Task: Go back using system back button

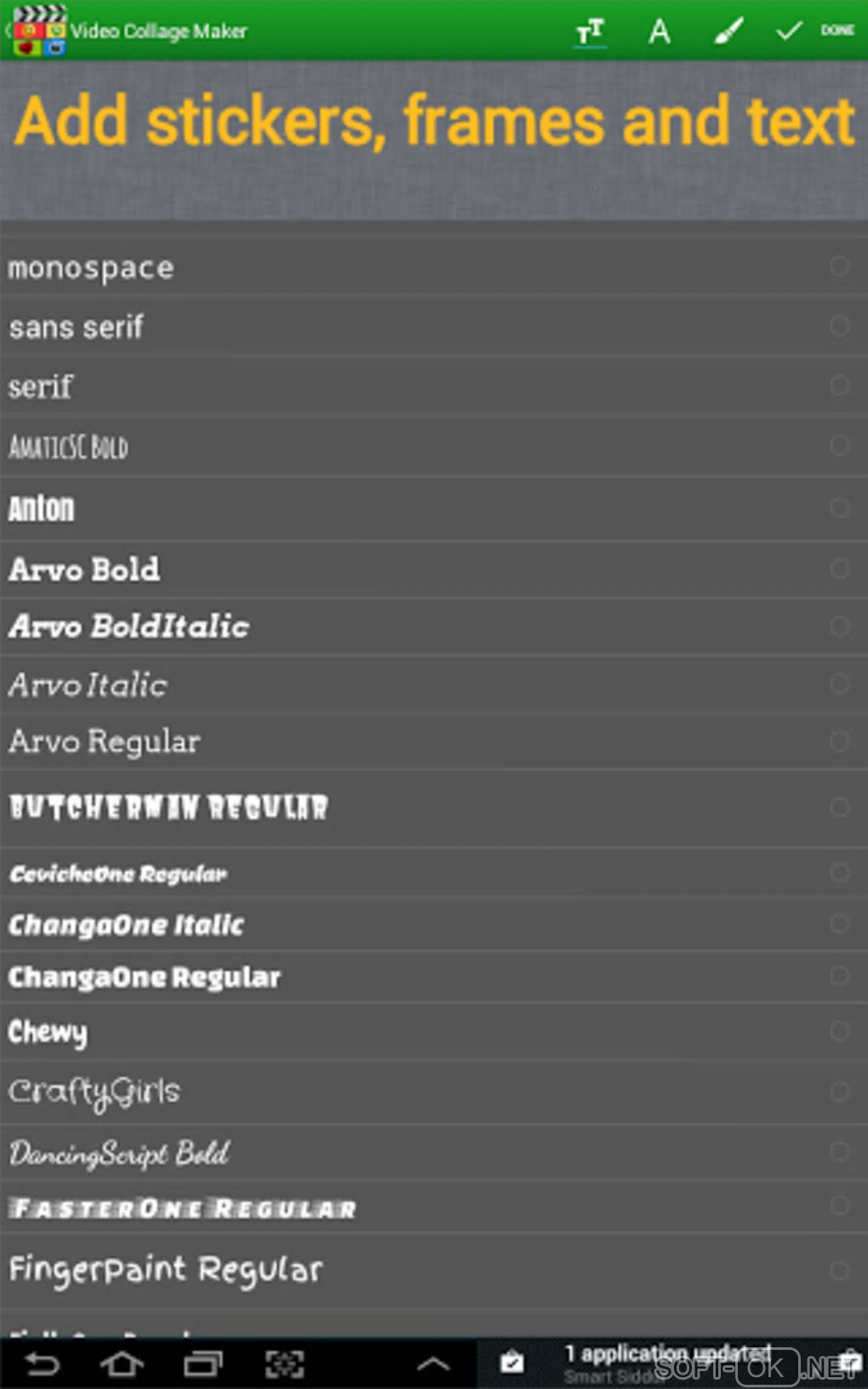Action: [x=42, y=1364]
